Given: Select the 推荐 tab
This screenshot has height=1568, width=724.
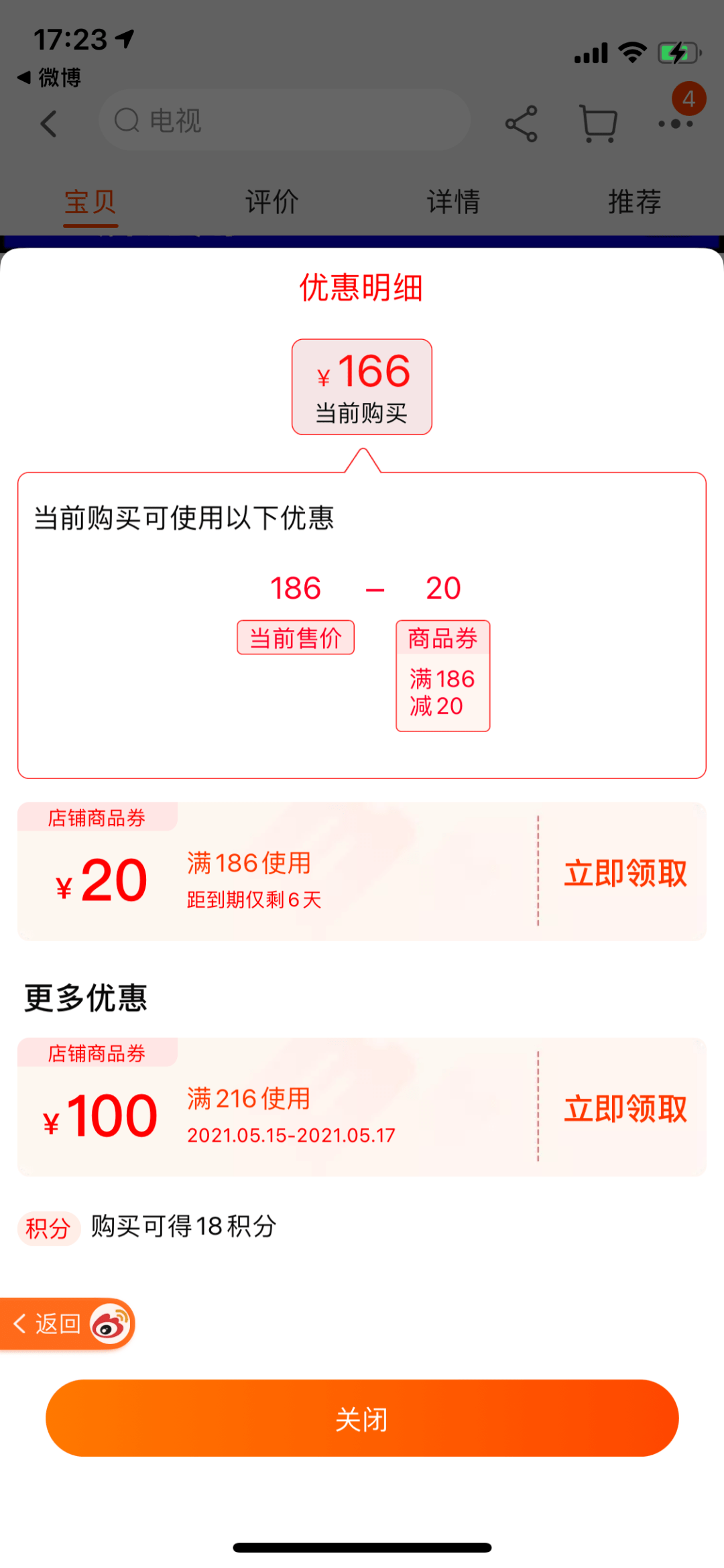Looking at the screenshot, I should pyautogui.click(x=635, y=200).
